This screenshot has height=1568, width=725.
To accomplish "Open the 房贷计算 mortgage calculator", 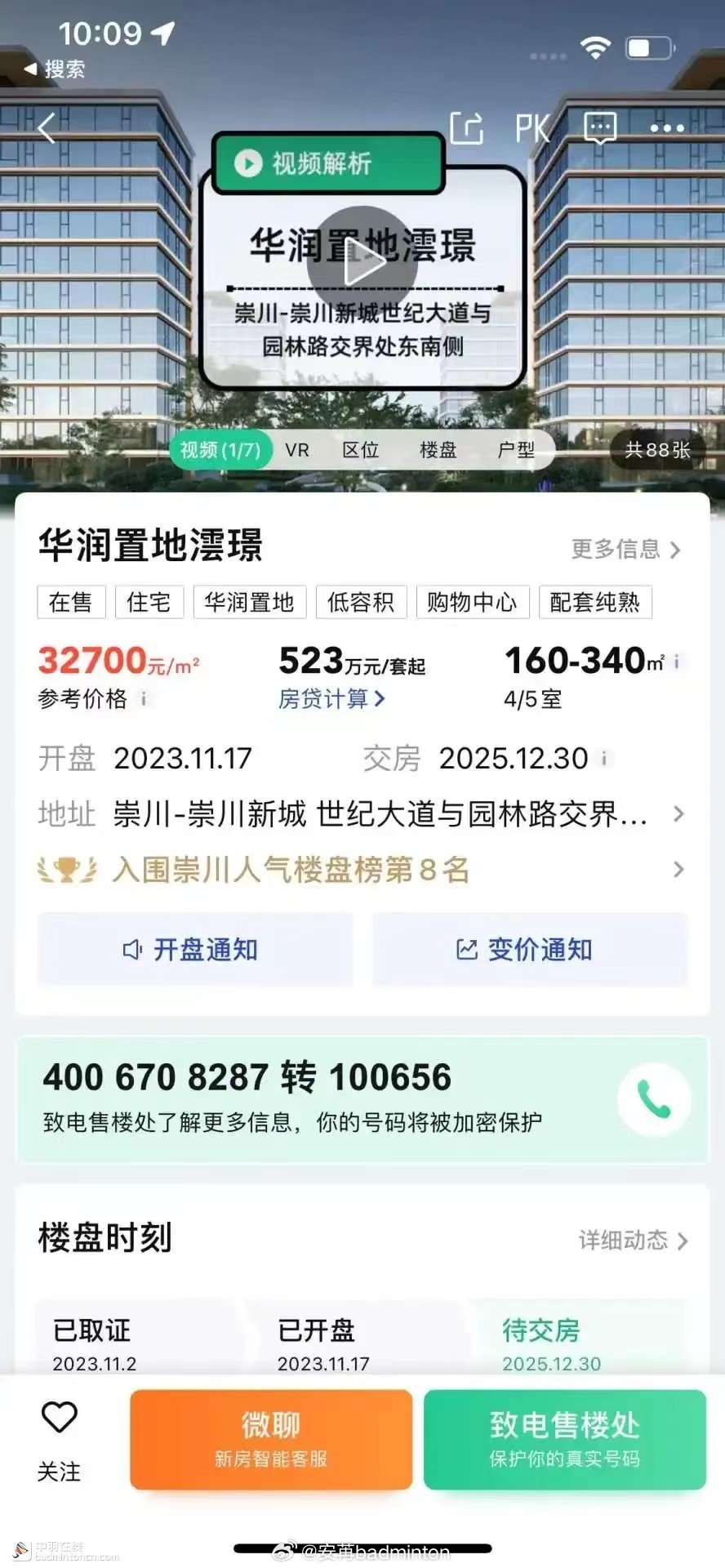I will pyautogui.click(x=331, y=699).
